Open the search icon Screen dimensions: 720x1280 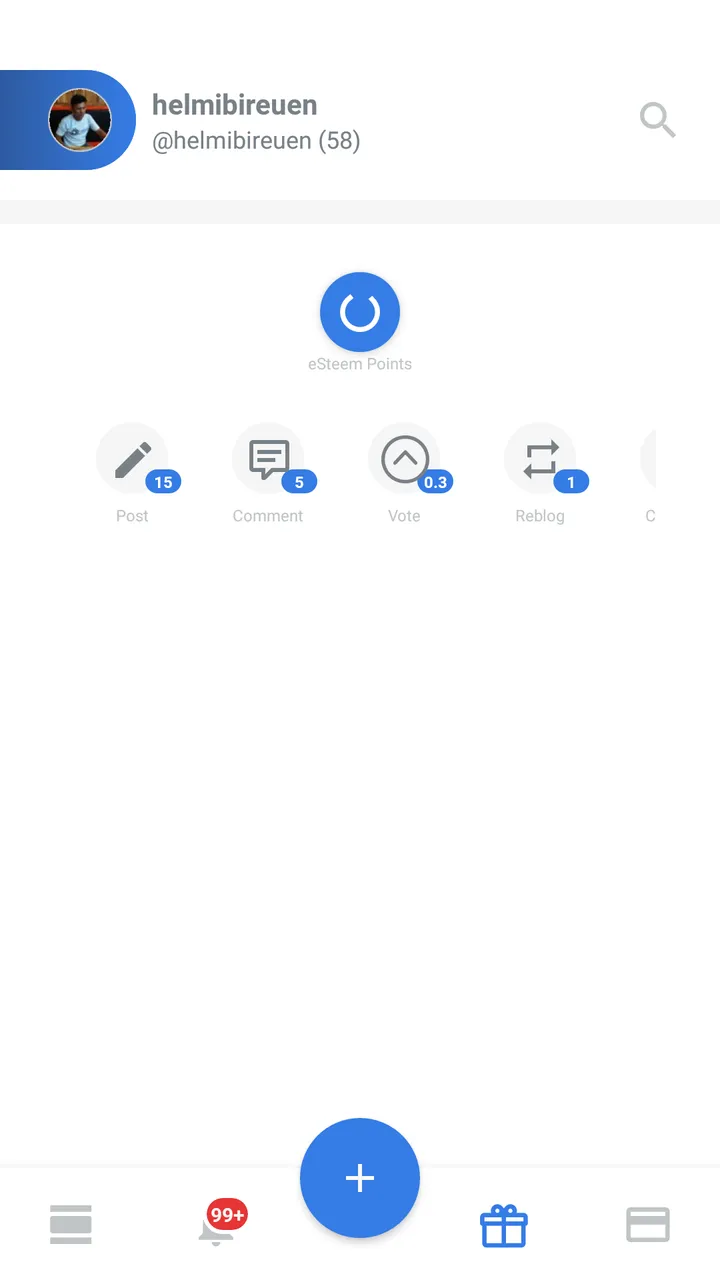pos(657,120)
